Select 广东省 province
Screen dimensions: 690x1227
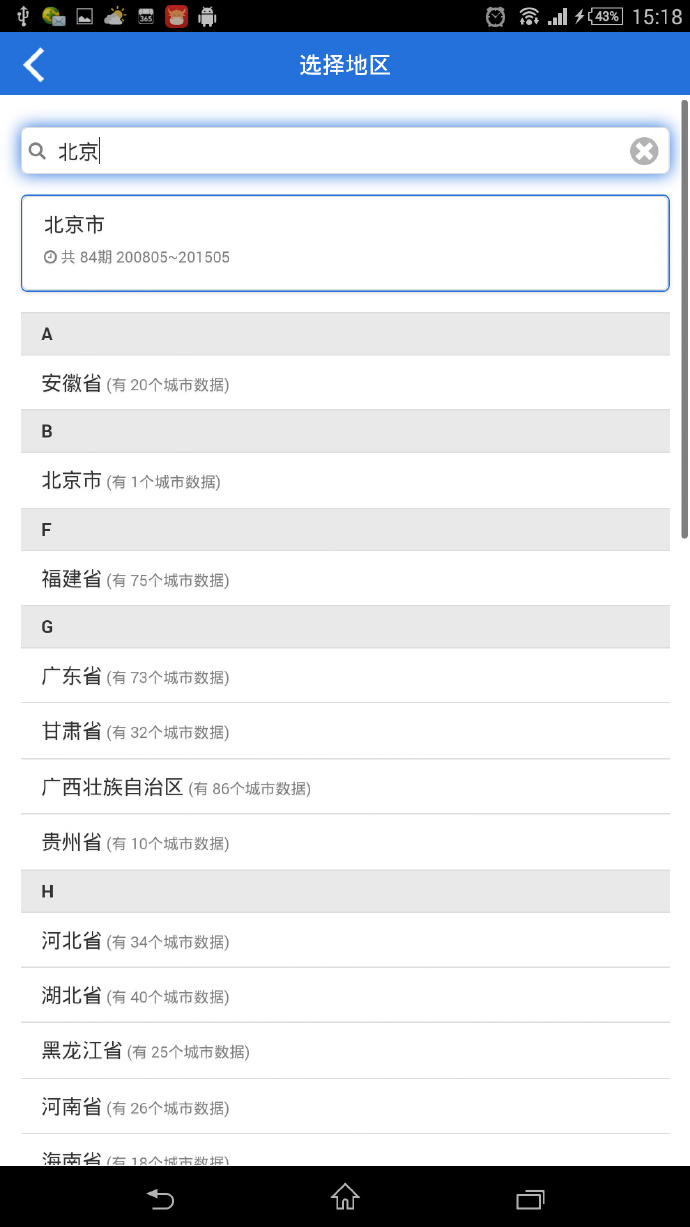(x=345, y=676)
